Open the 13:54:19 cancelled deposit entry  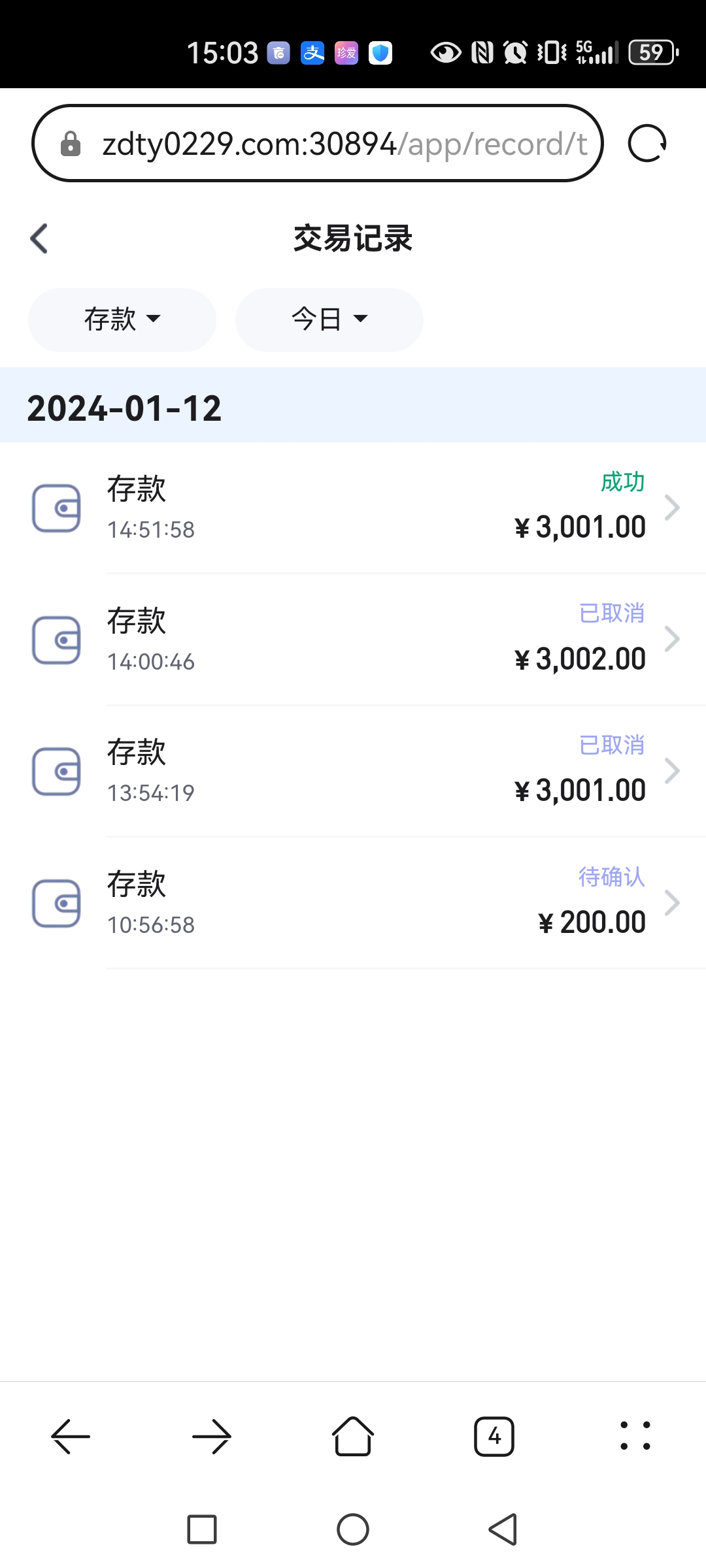[x=353, y=772]
